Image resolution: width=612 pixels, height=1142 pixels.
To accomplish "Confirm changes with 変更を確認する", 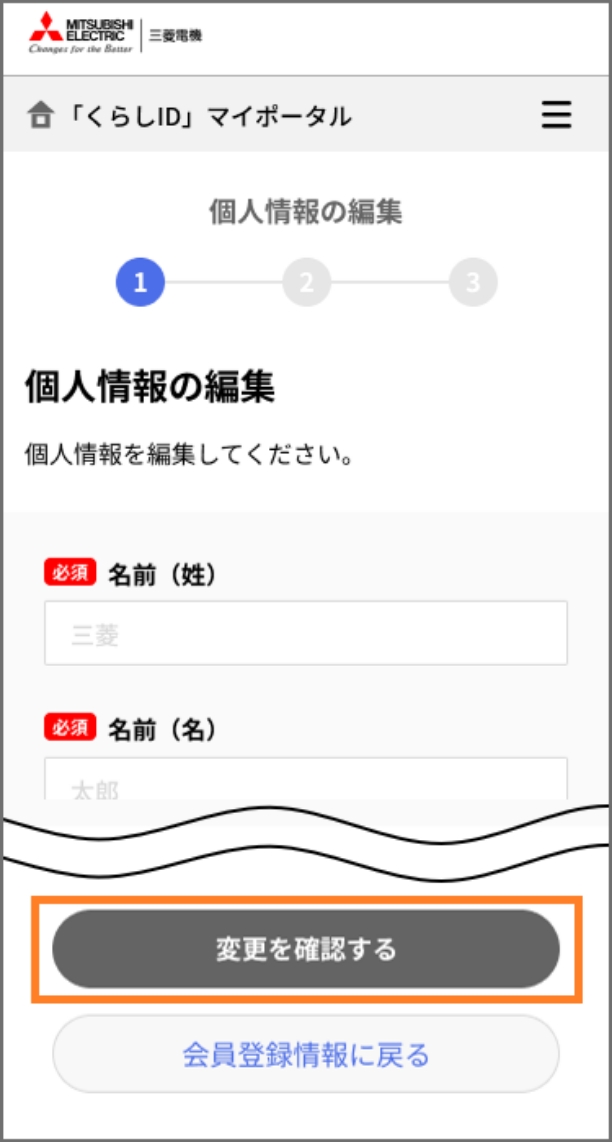I will pyautogui.click(x=305, y=949).
